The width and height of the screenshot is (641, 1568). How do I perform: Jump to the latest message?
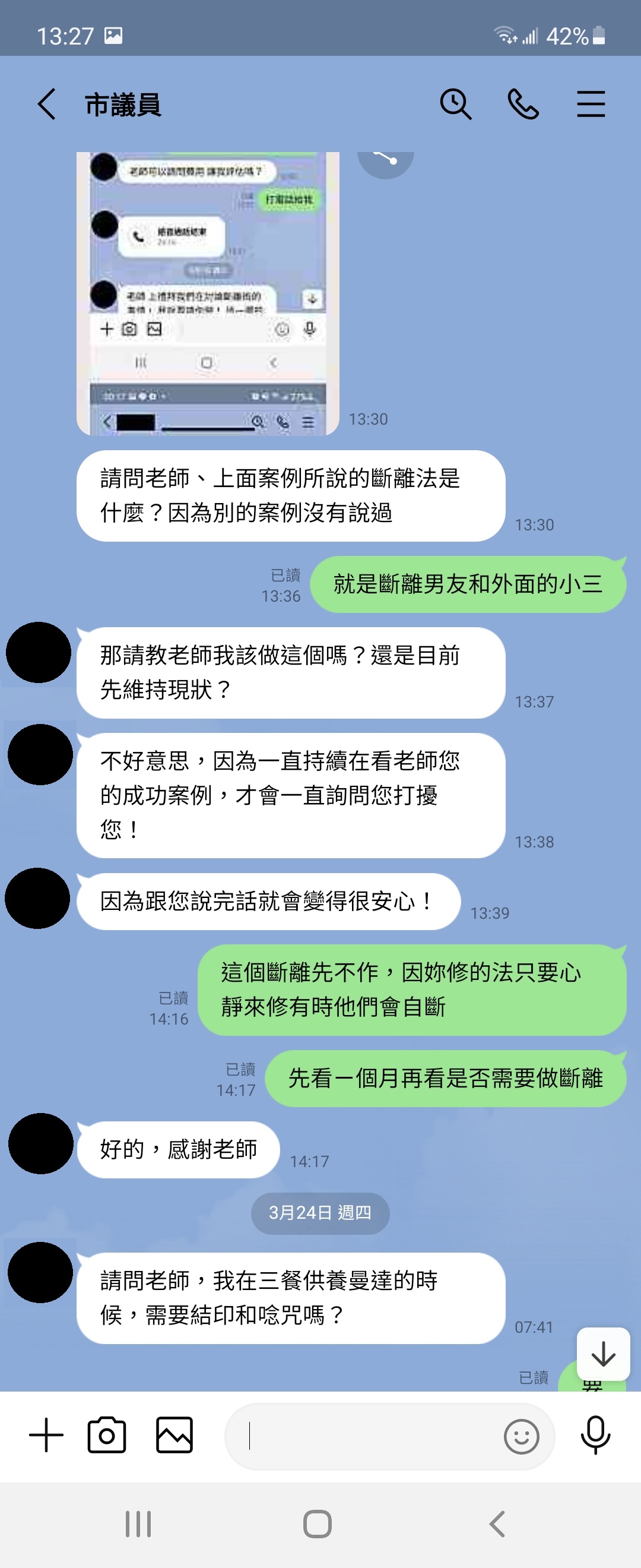click(x=602, y=1354)
